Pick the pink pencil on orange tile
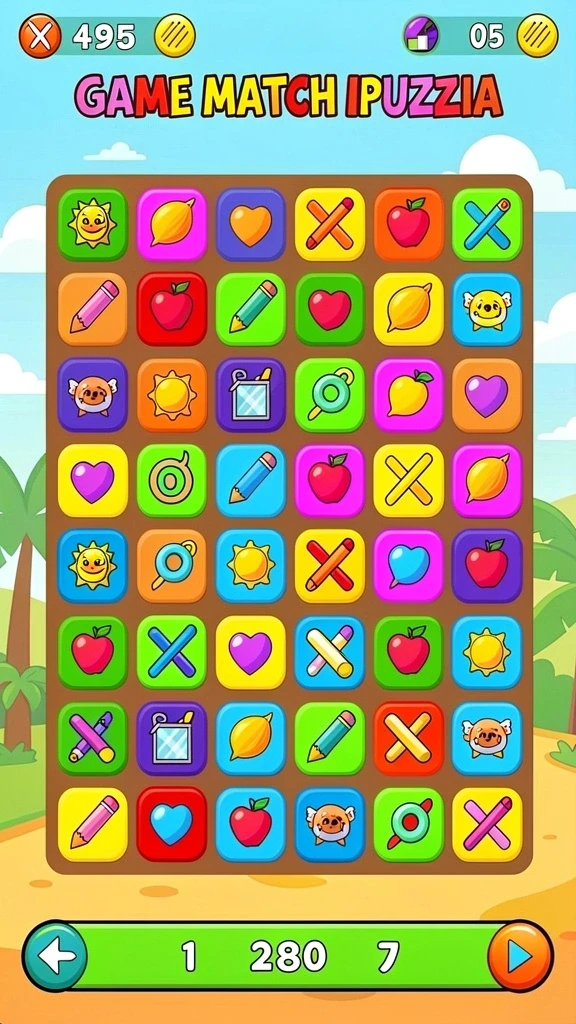The width and height of the screenshot is (576, 1024). (x=93, y=309)
